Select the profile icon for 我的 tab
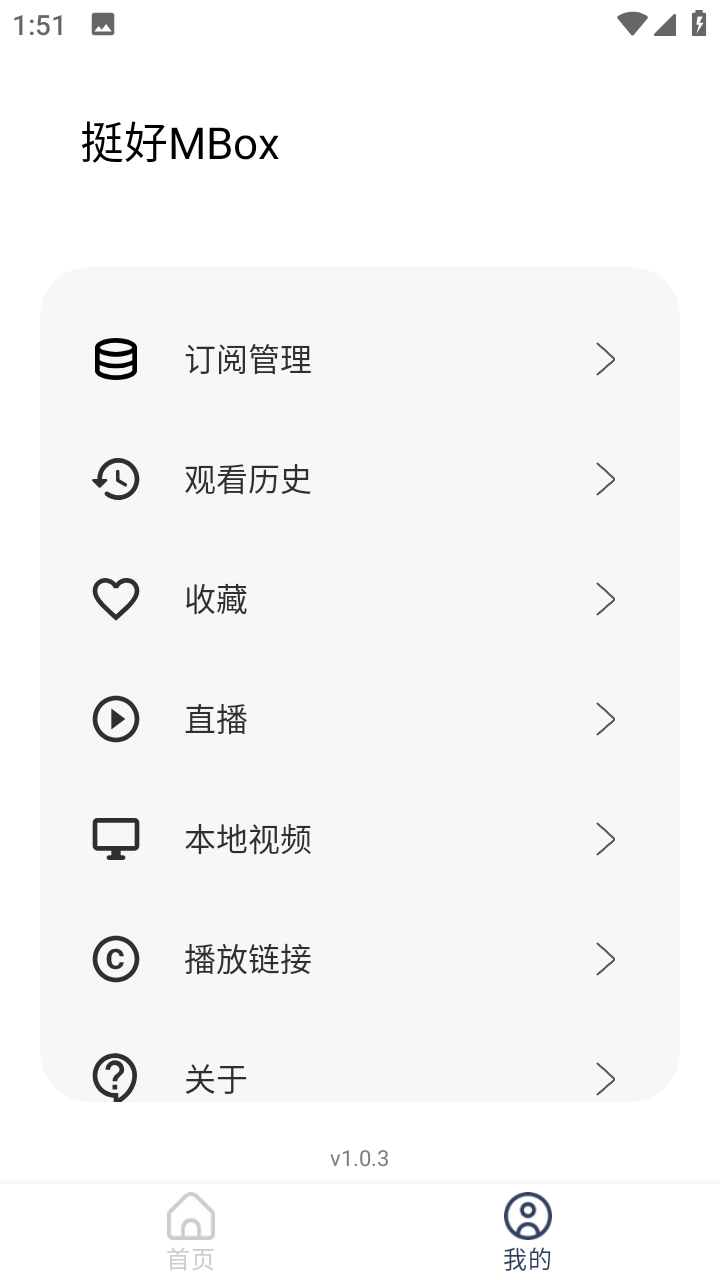The image size is (720, 1280). 529,1216
